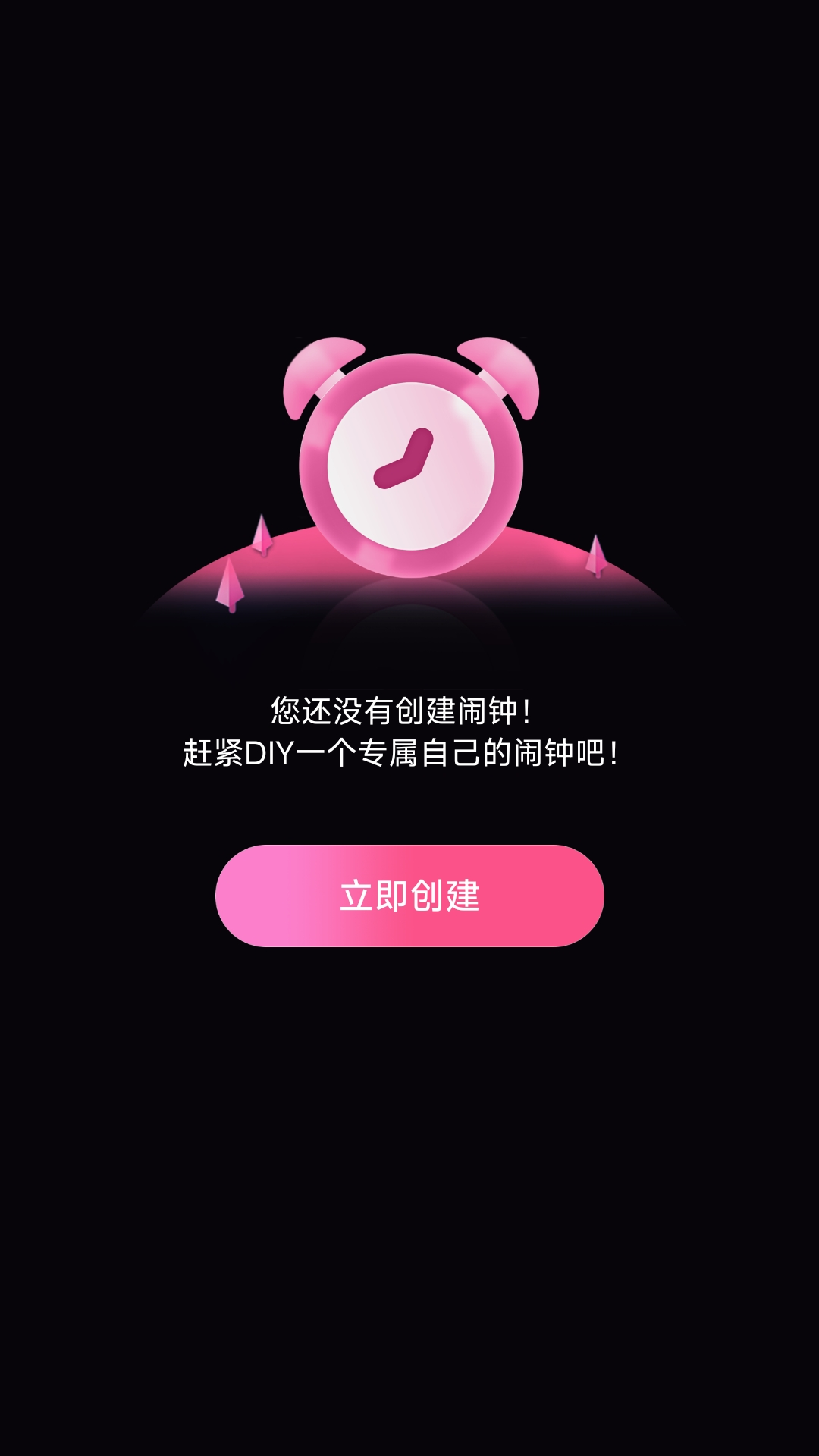Tap the 立即创建 label text
819x1456 pixels.
(409, 896)
